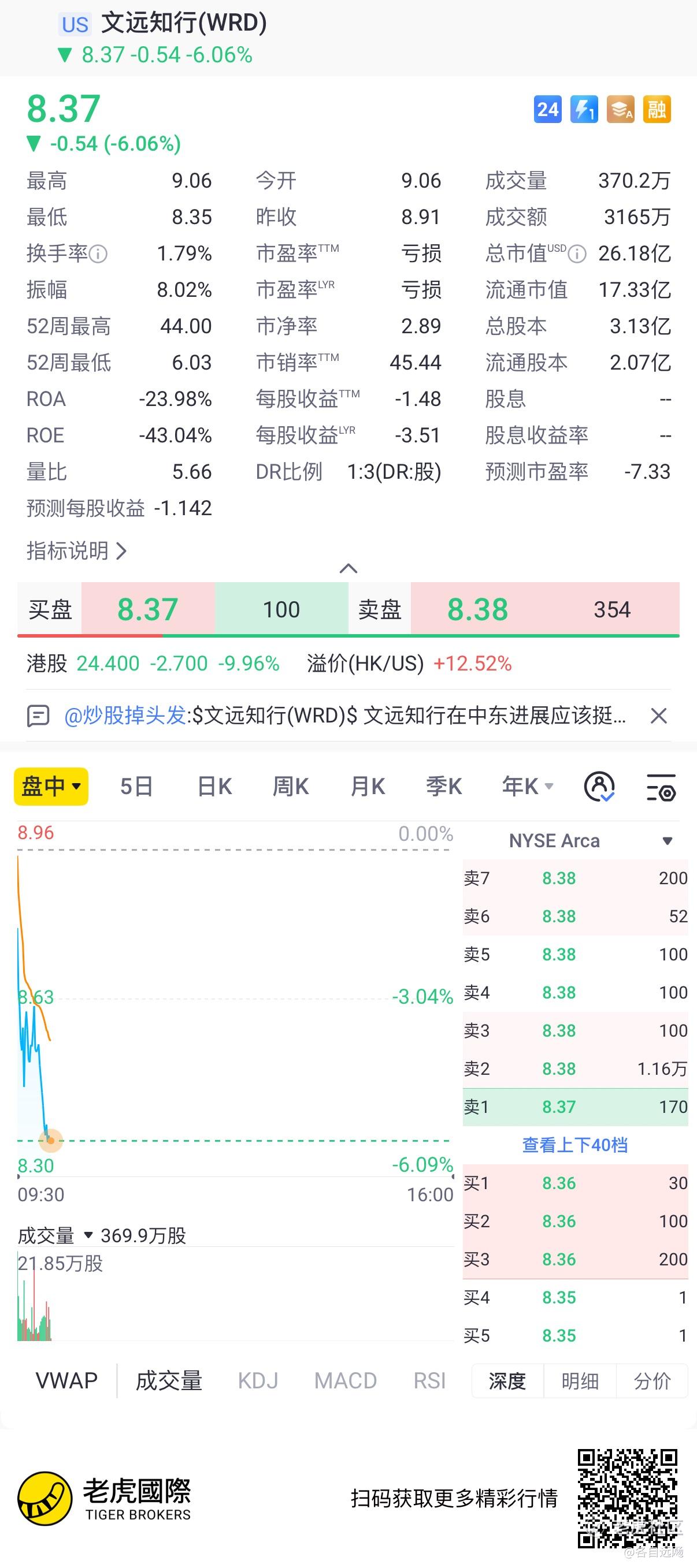Open chart settings icon
Viewport: 697px width, 1568px height.
(661, 788)
